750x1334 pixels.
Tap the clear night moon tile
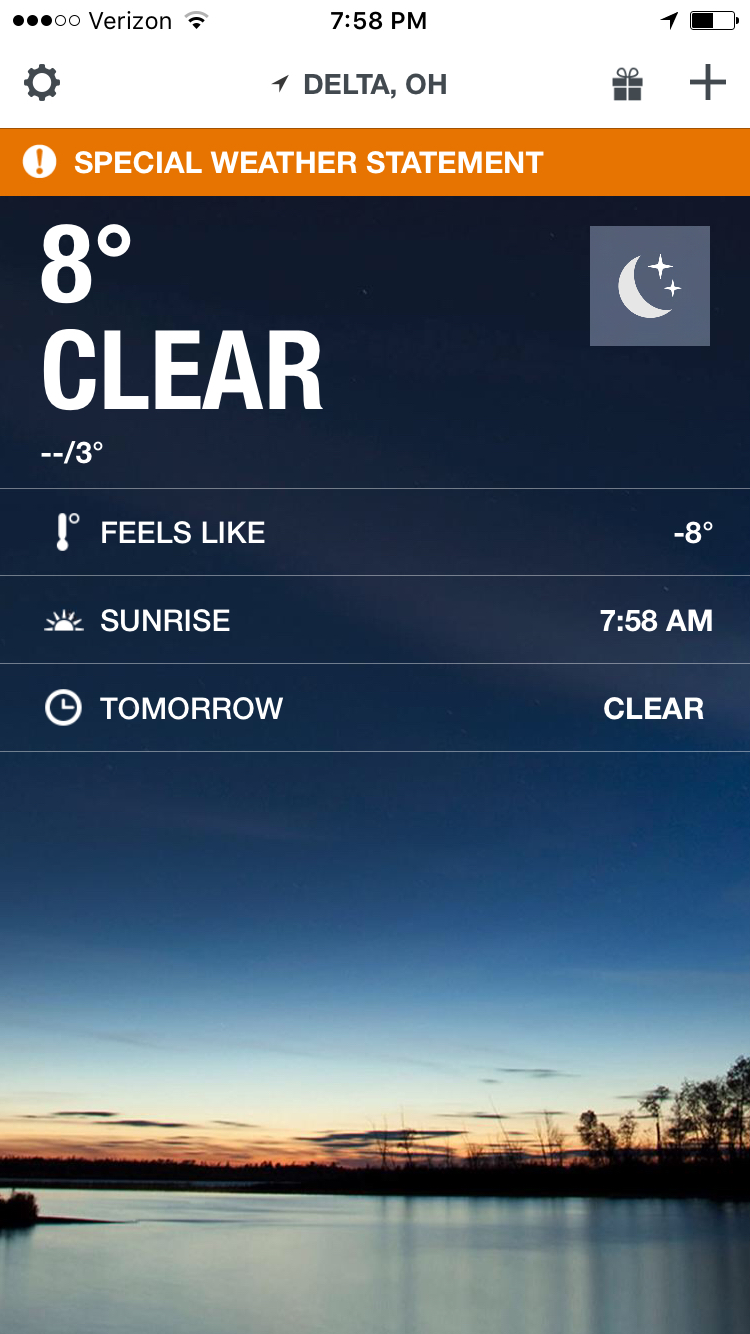pos(650,286)
